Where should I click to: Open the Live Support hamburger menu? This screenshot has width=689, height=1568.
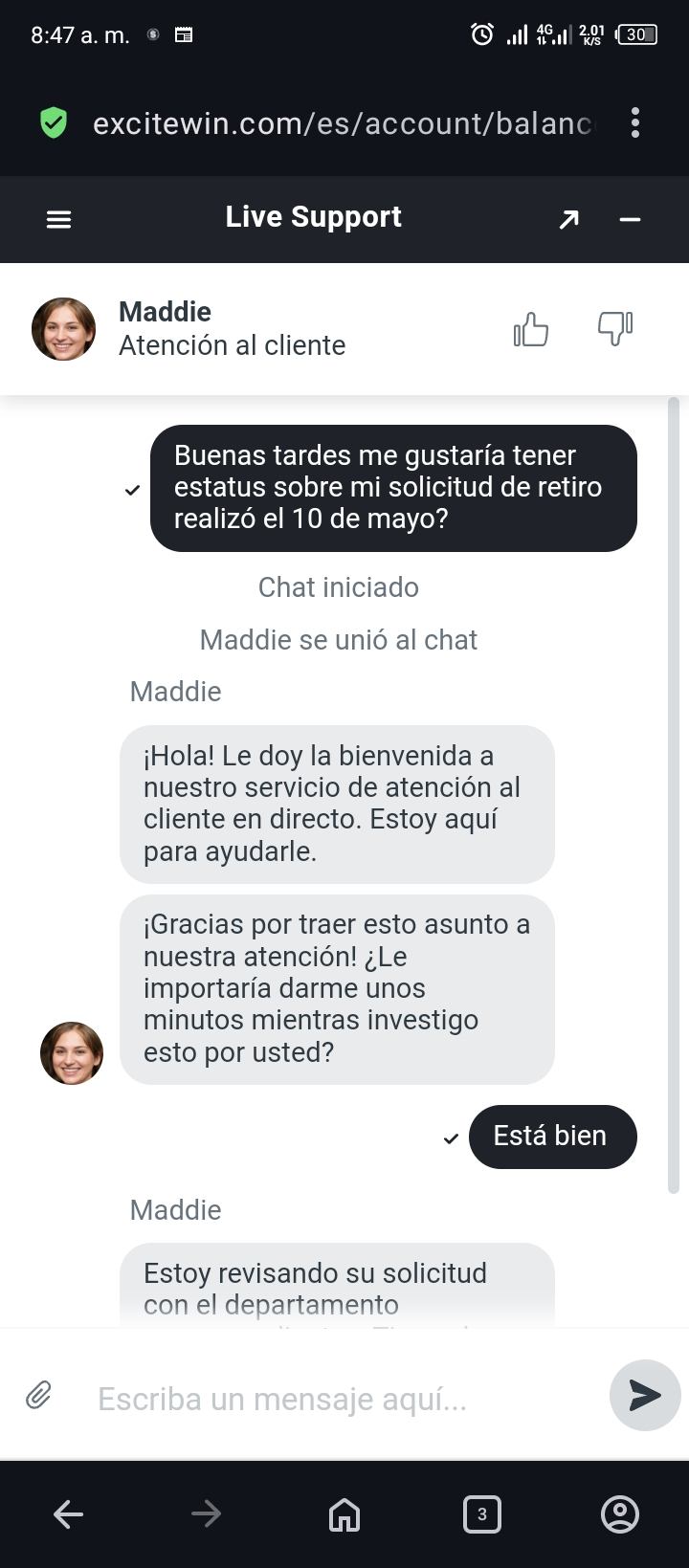click(x=59, y=219)
